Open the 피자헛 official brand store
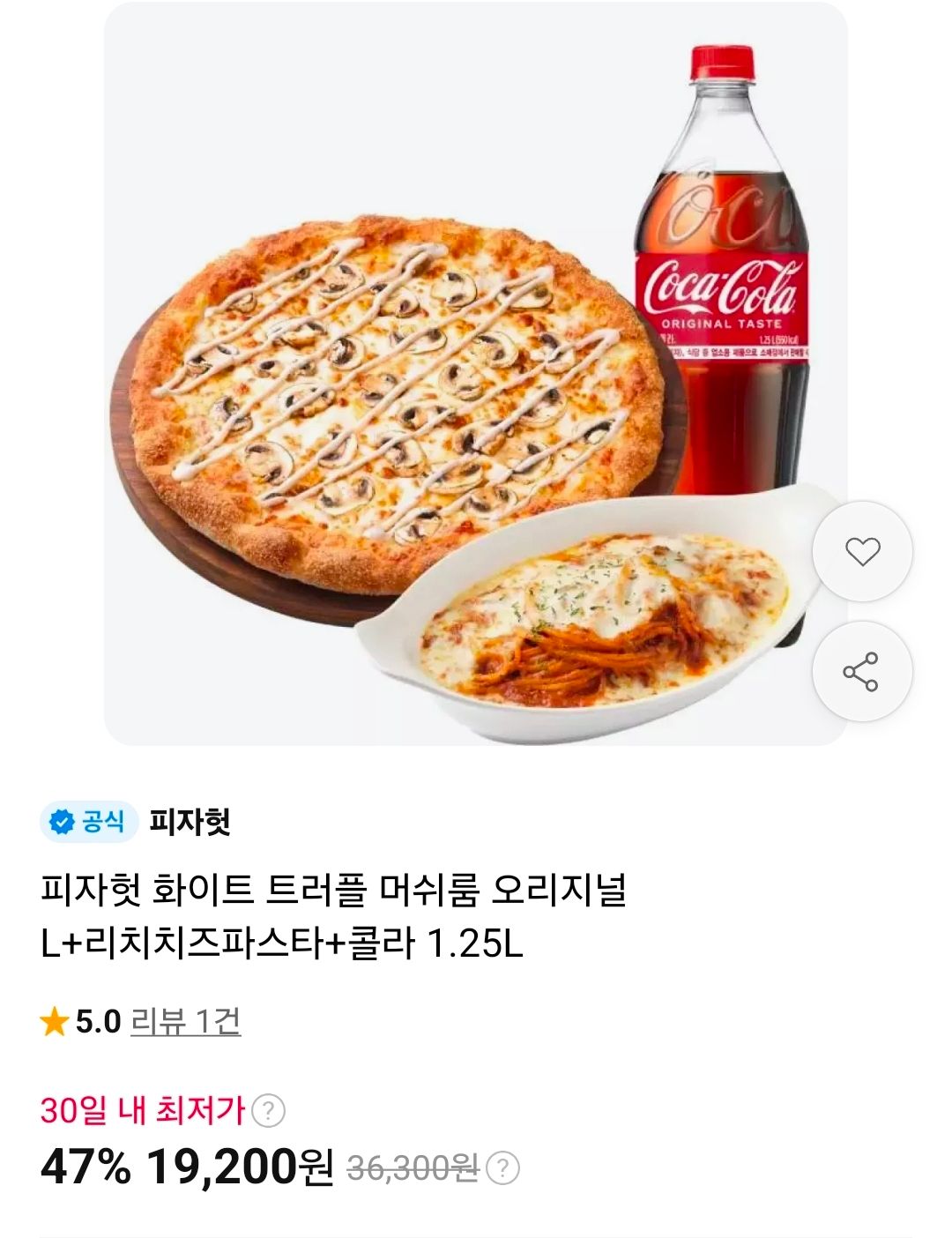952x1238 pixels. (190, 822)
